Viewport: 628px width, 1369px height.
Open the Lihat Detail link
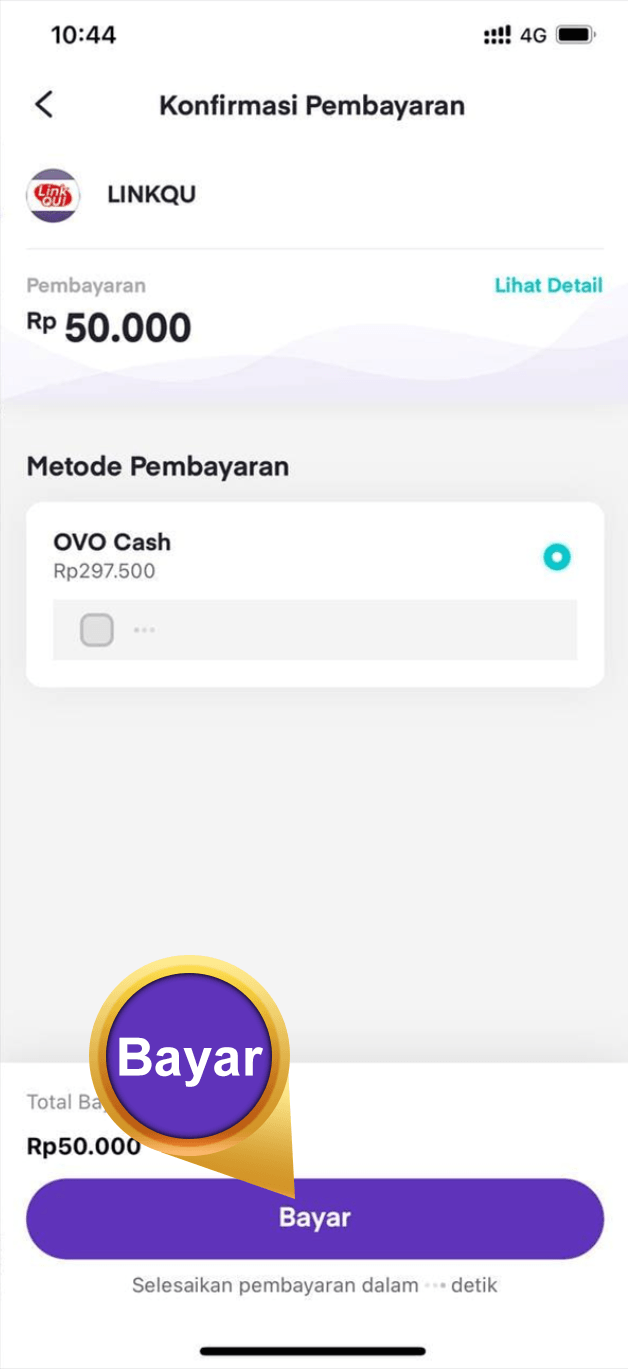(x=548, y=285)
